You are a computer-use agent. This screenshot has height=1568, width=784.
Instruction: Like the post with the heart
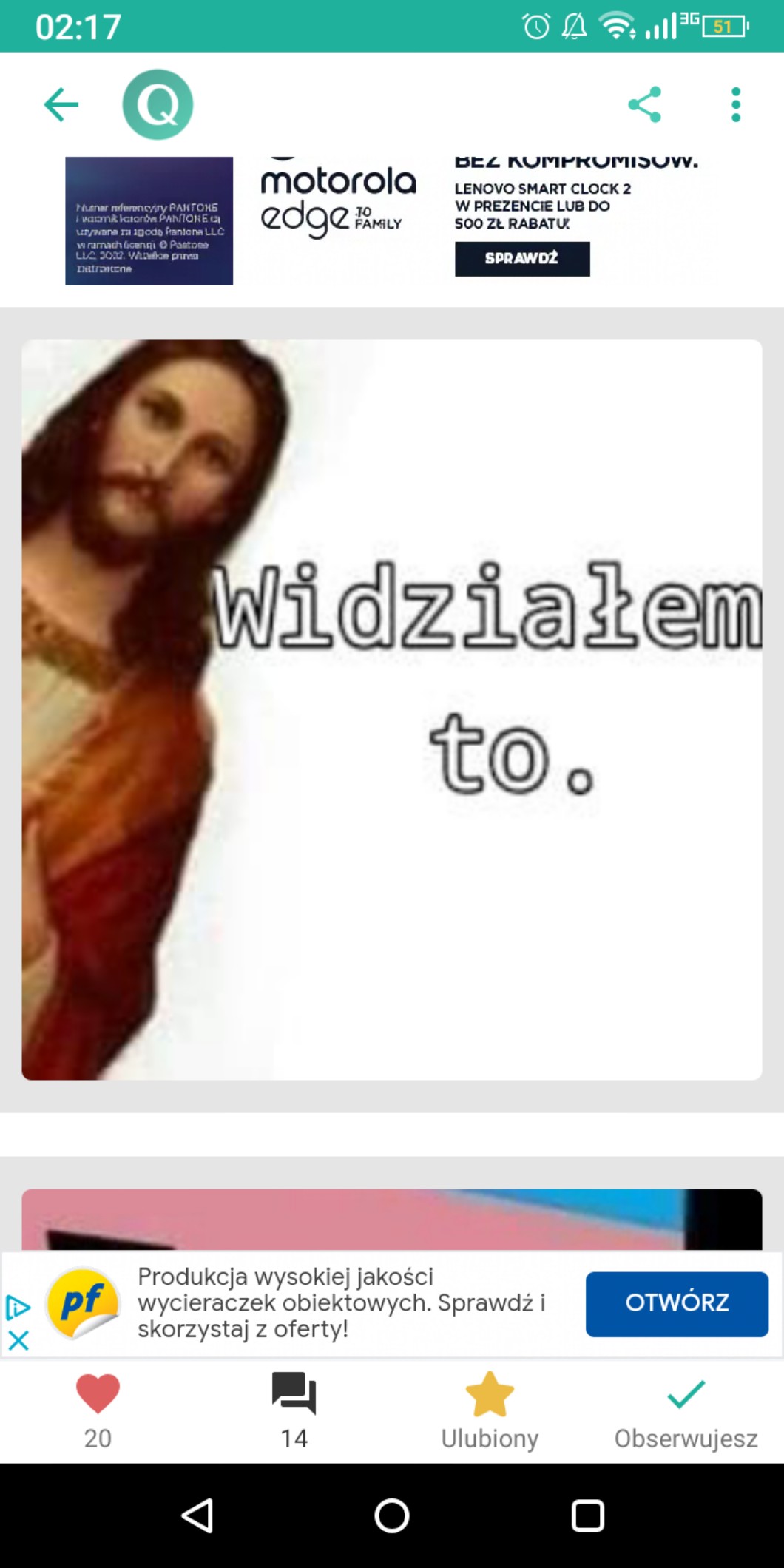[98, 1394]
